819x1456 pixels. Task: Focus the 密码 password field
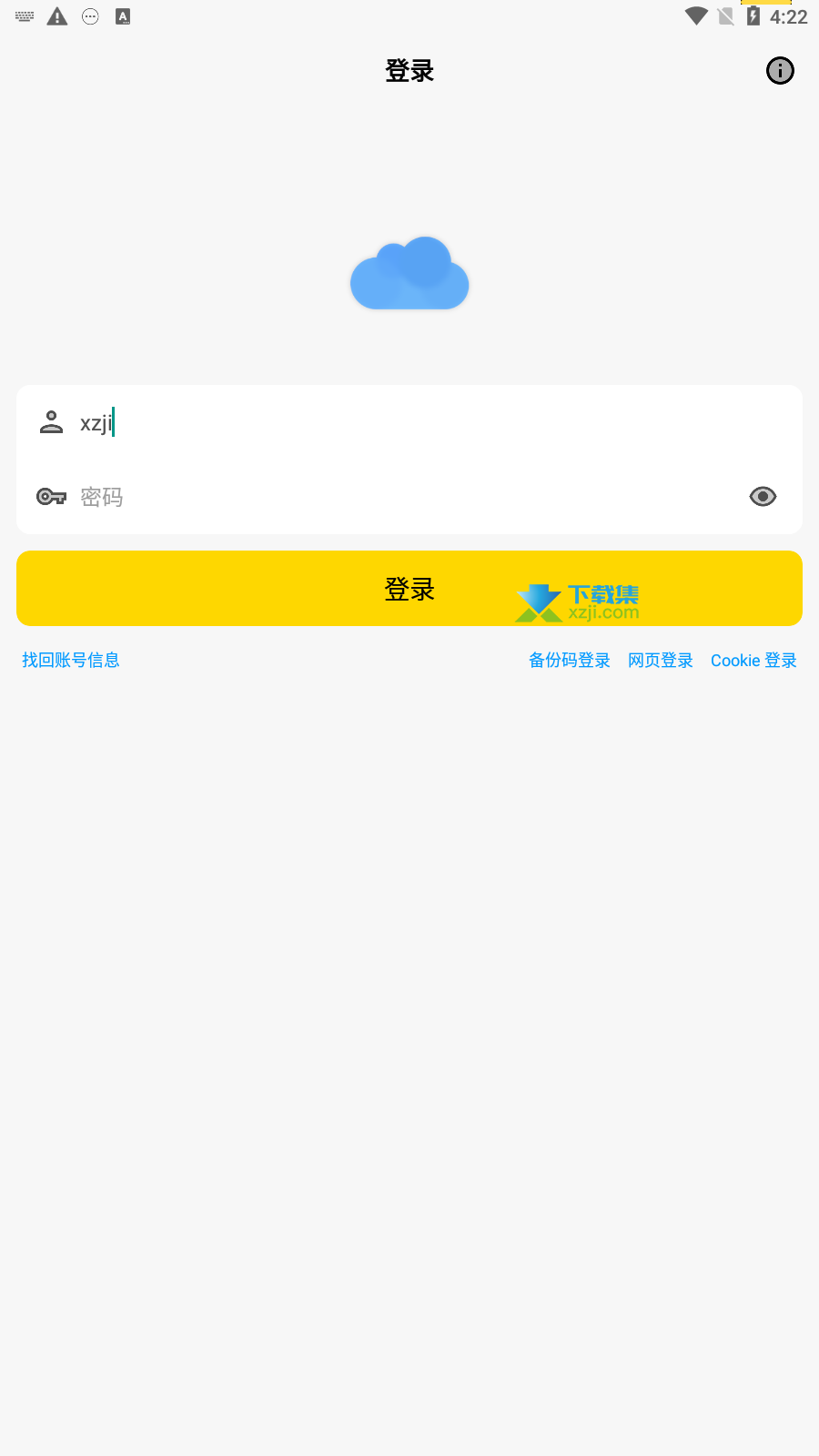(x=409, y=496)
